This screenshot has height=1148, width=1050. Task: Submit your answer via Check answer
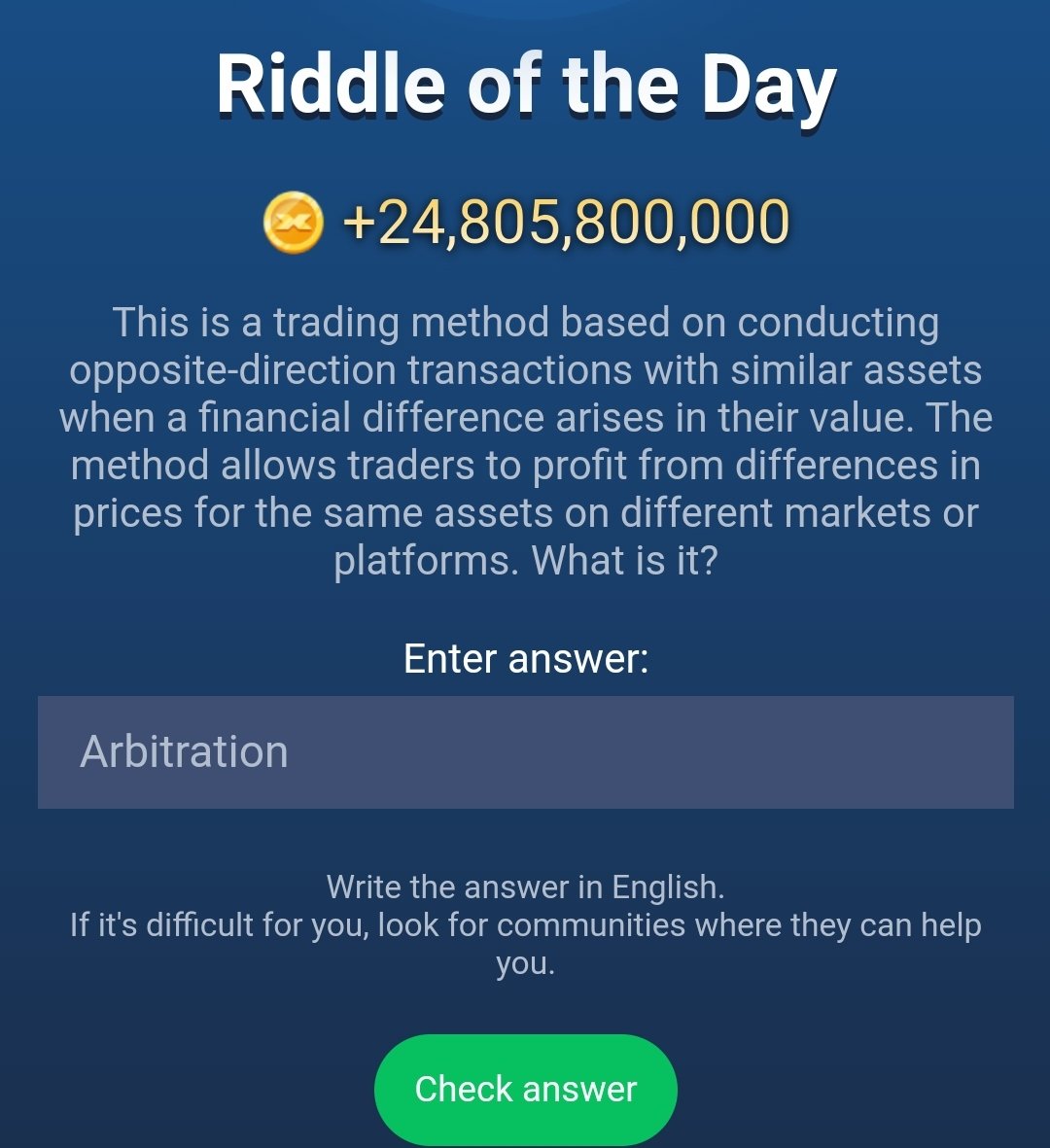pyautogui.click(x=525, y=1089)
